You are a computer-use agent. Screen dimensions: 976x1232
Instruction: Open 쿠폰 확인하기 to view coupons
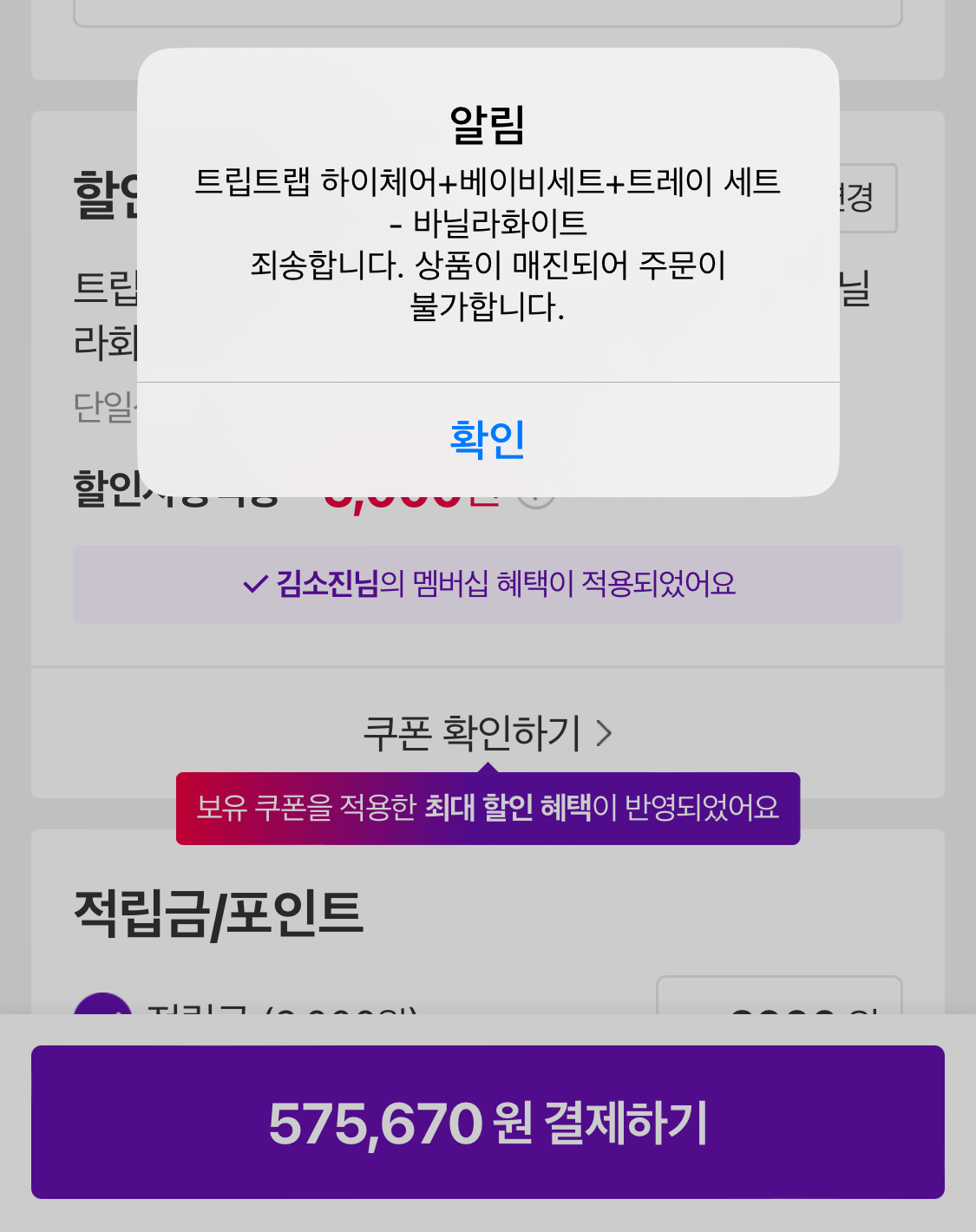(487, 733)
